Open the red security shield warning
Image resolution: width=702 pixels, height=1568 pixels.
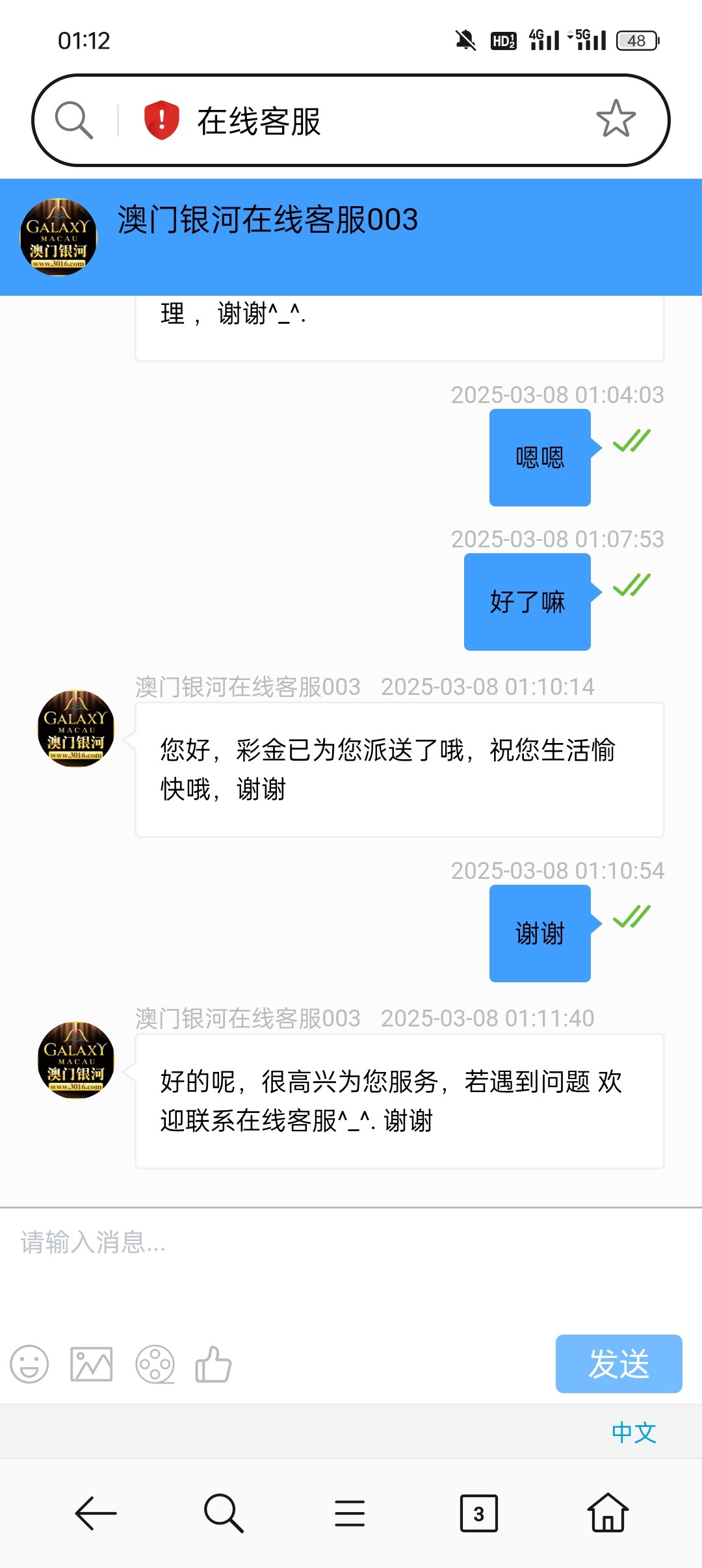[161, 120]
